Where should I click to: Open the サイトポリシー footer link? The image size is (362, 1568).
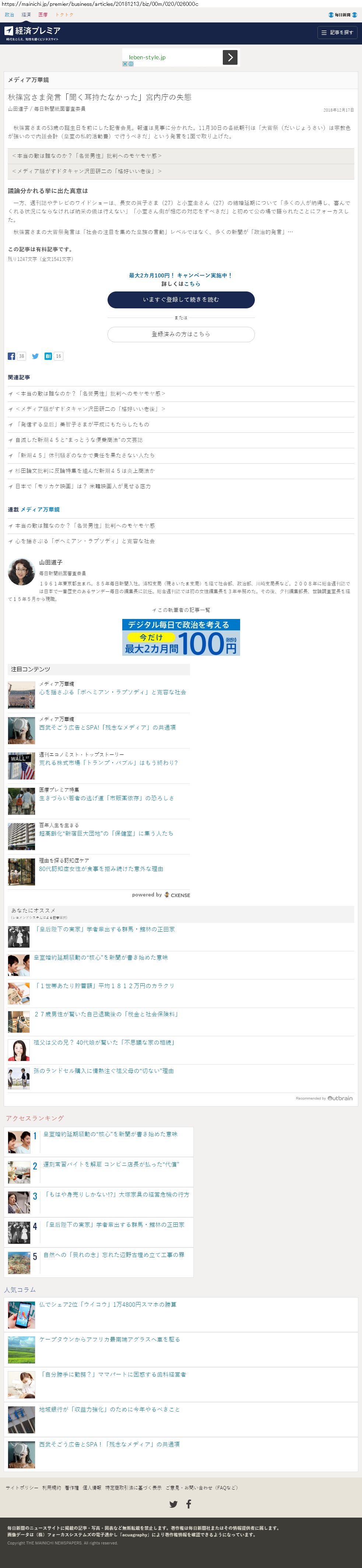coord(22,1488)
